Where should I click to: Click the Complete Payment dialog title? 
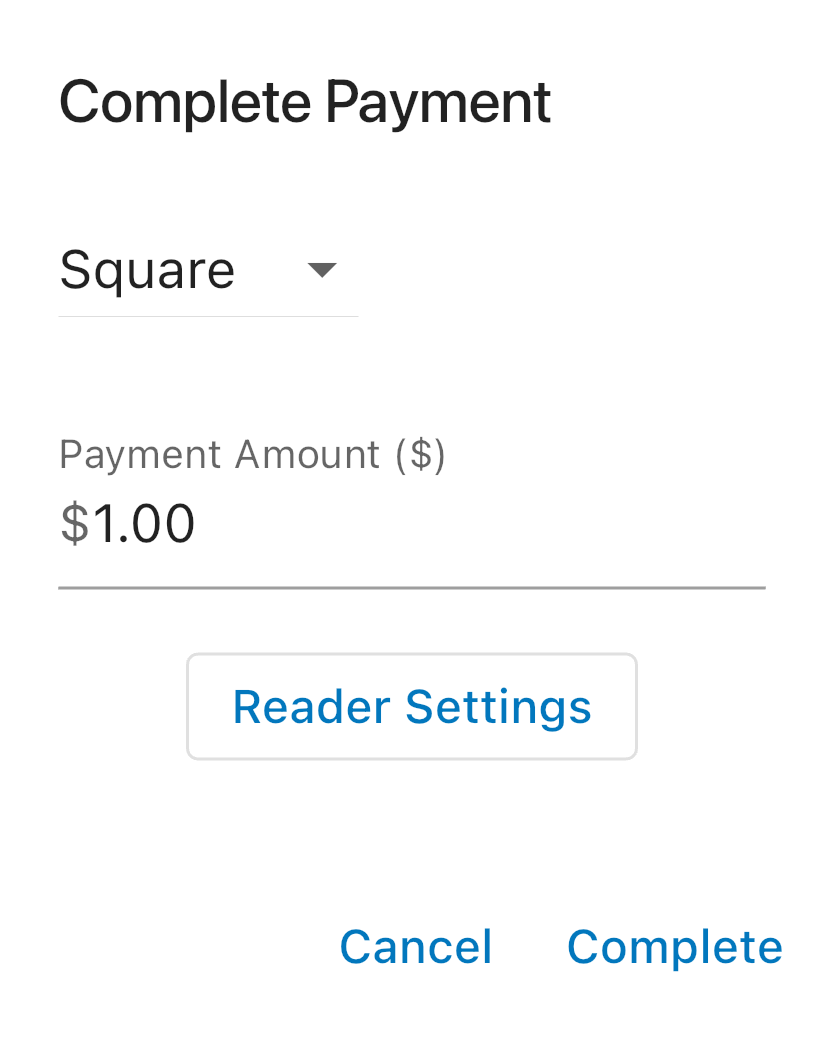coord(304,100)
